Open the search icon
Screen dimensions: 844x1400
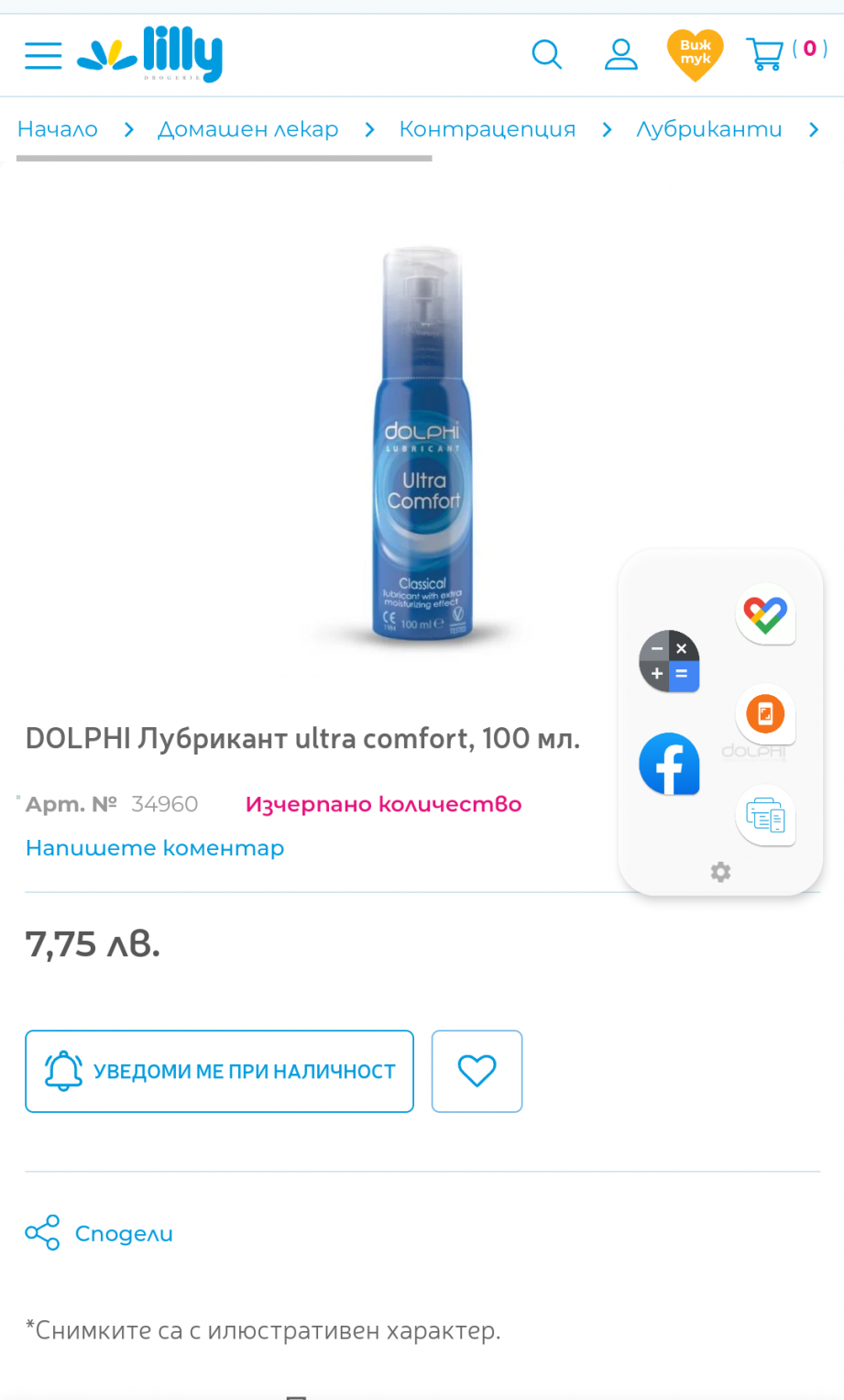coord(547,55)
